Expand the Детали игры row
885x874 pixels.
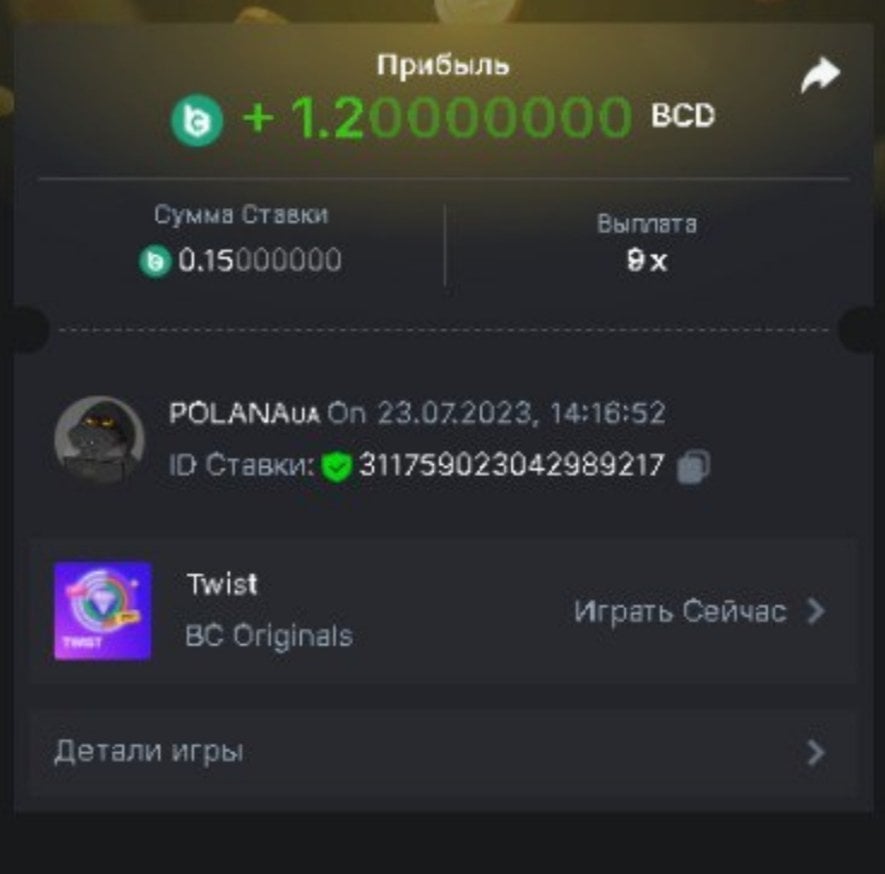click(x=441, y=752)
